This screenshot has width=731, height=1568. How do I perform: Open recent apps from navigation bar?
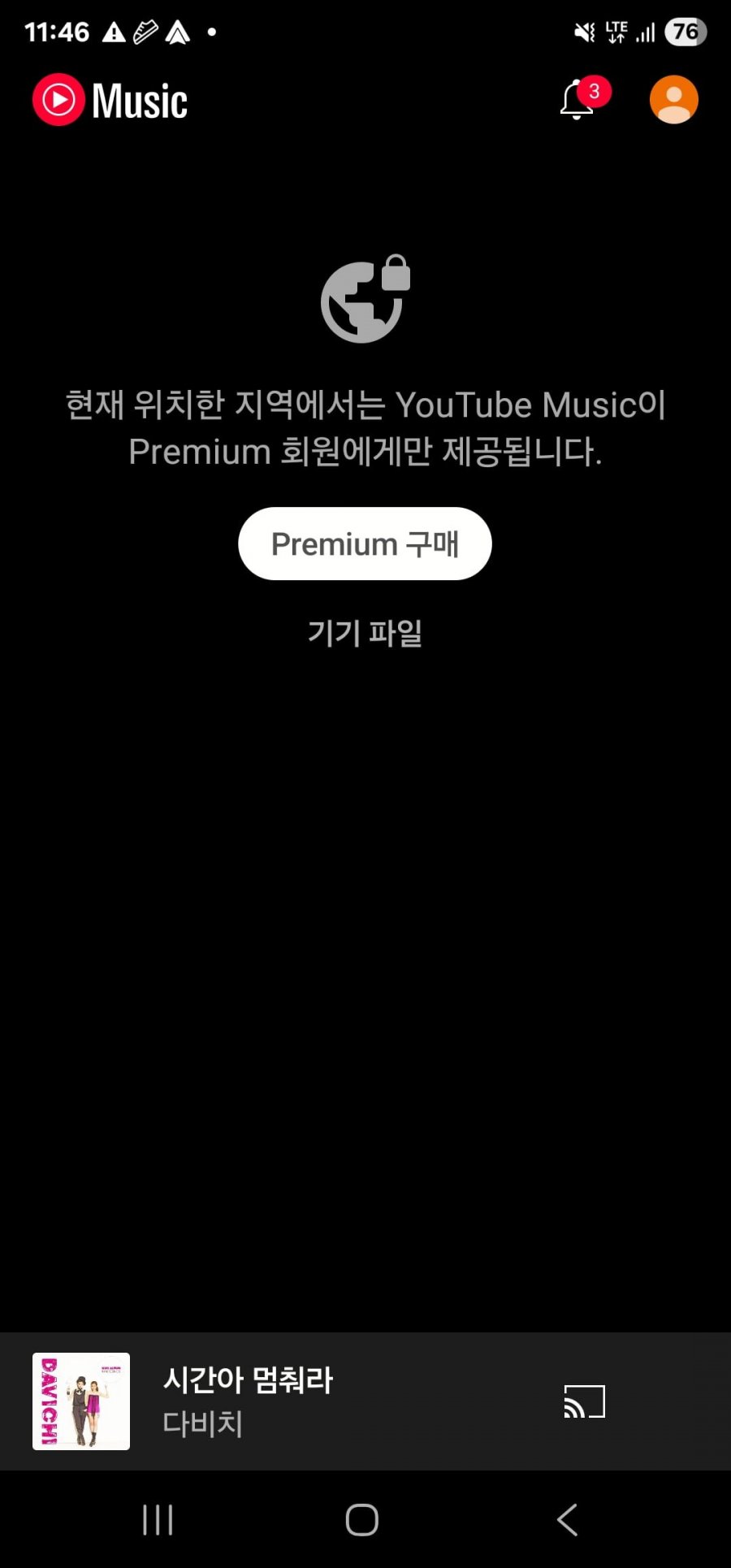[x=158, y=1519]
